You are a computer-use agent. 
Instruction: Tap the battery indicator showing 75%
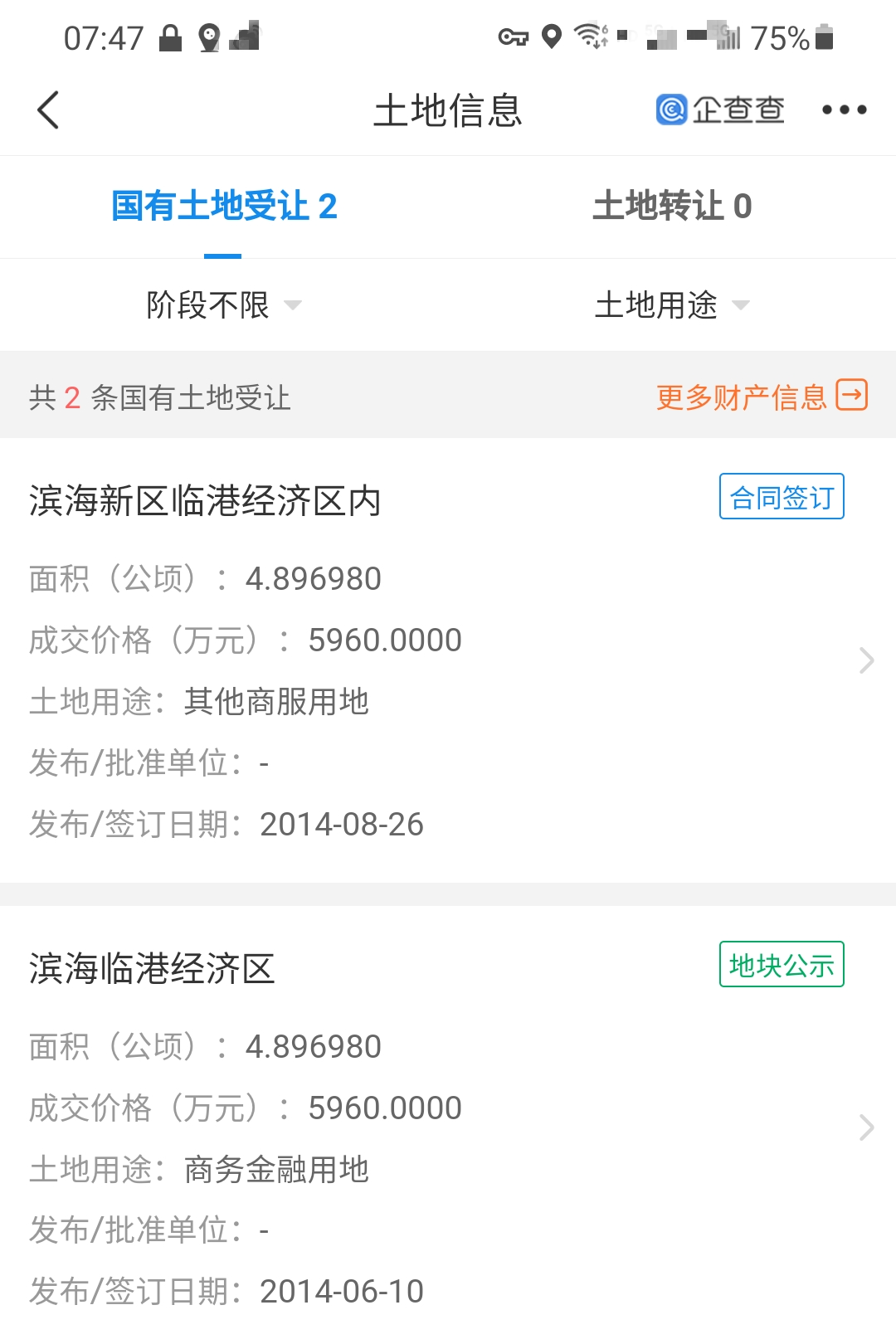778,37
